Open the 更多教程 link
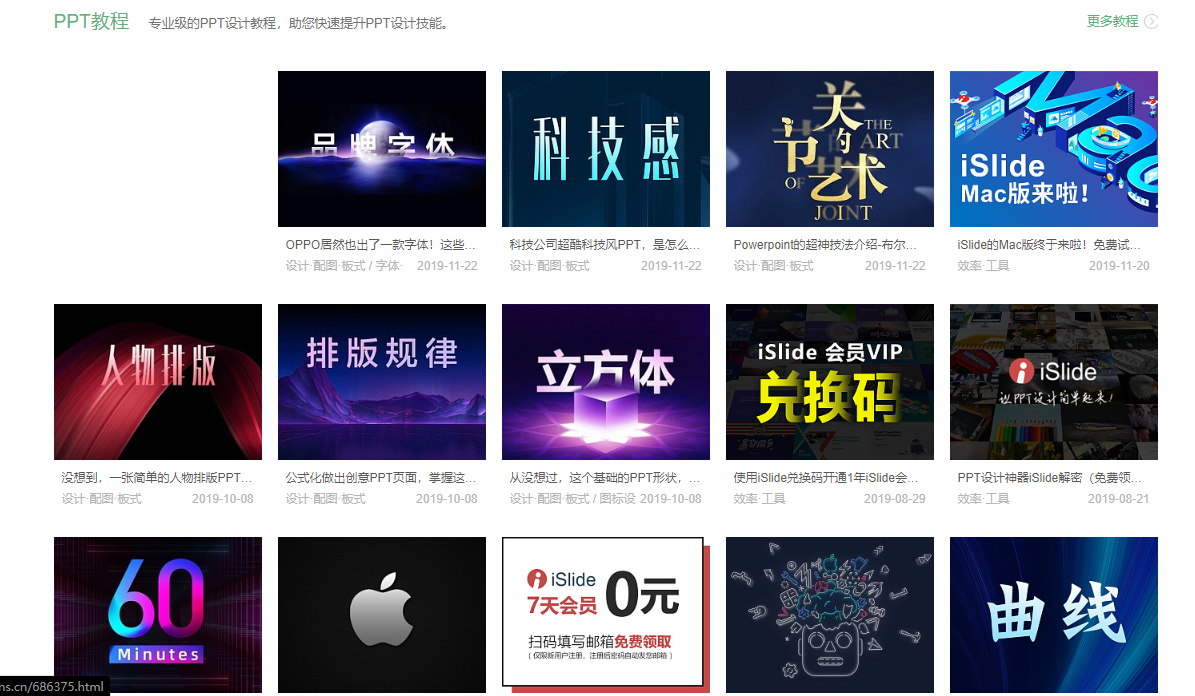 coord(1112,21)
